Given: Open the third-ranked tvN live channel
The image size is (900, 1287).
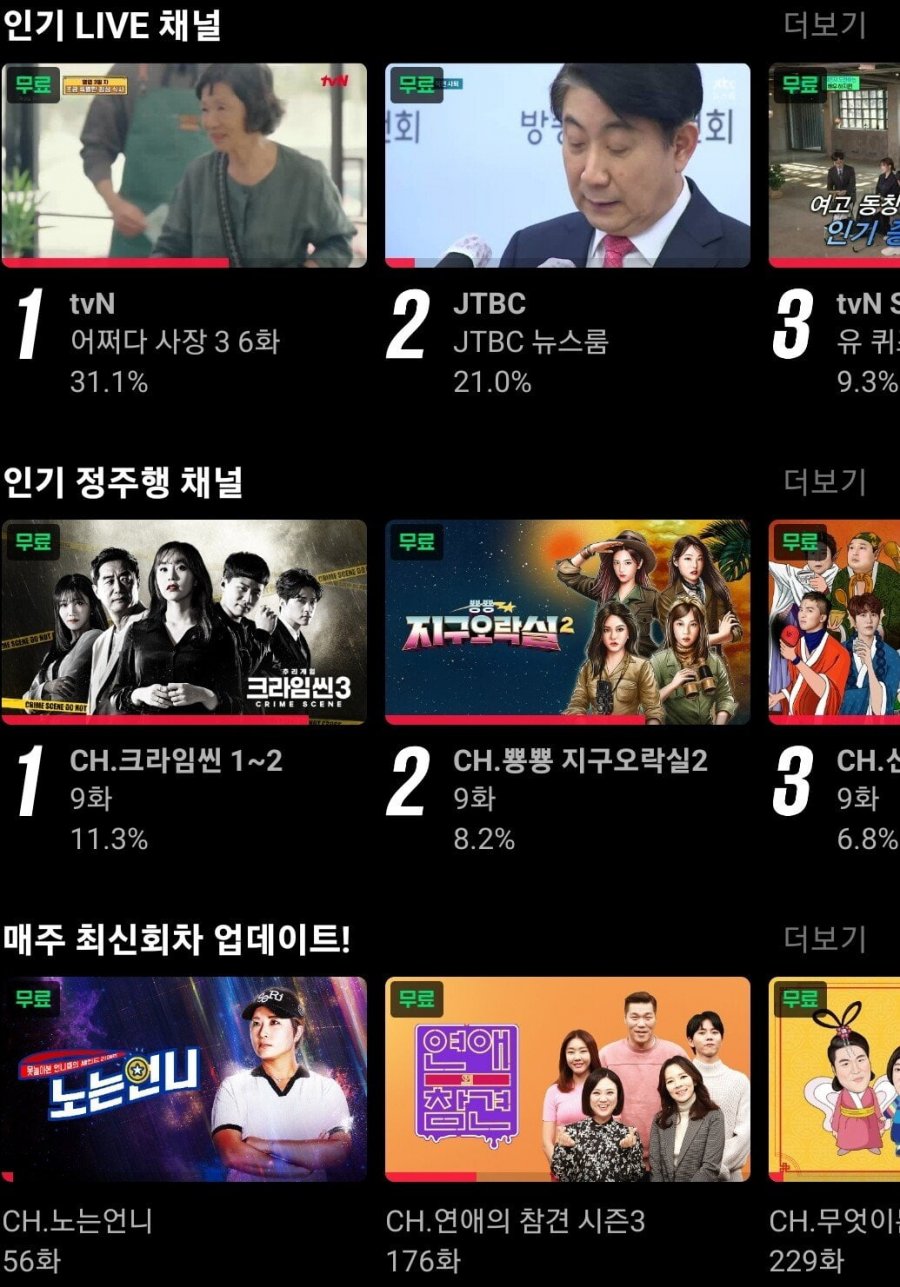Looking at the screenshot, I should tap(834, 166).
